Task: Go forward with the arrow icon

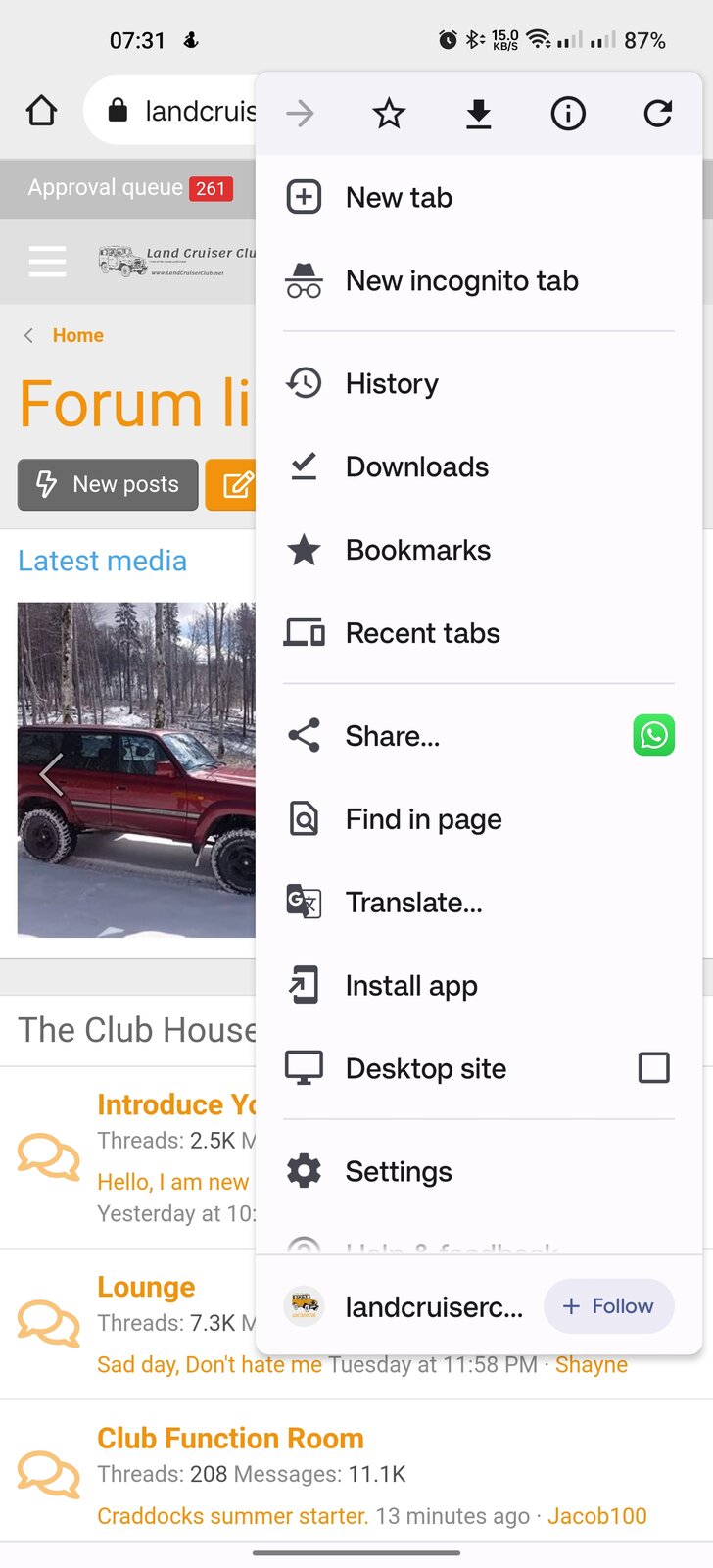Action: (x=300, y=115)
